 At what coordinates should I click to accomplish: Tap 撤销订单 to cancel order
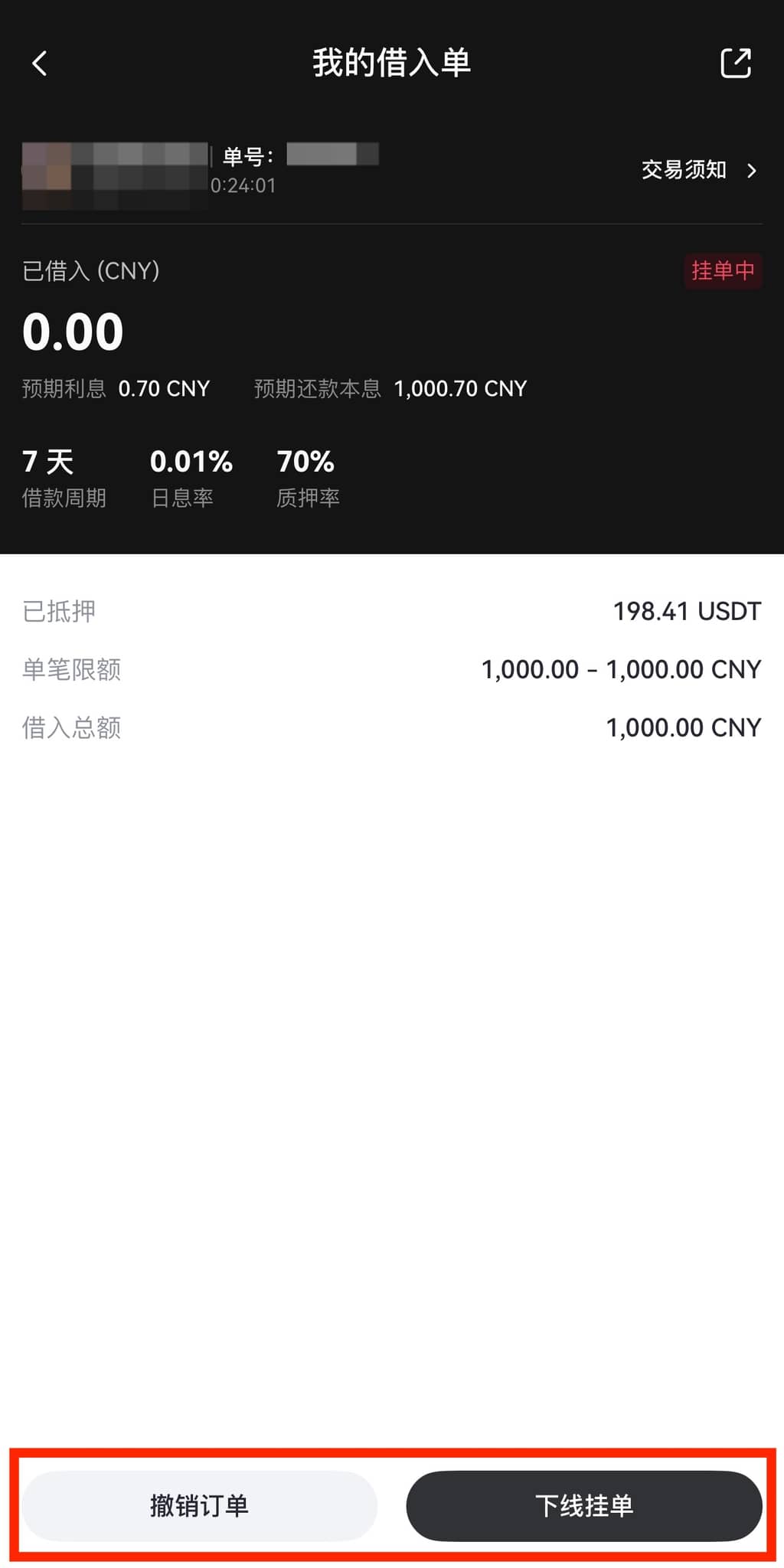[199, 1505]
